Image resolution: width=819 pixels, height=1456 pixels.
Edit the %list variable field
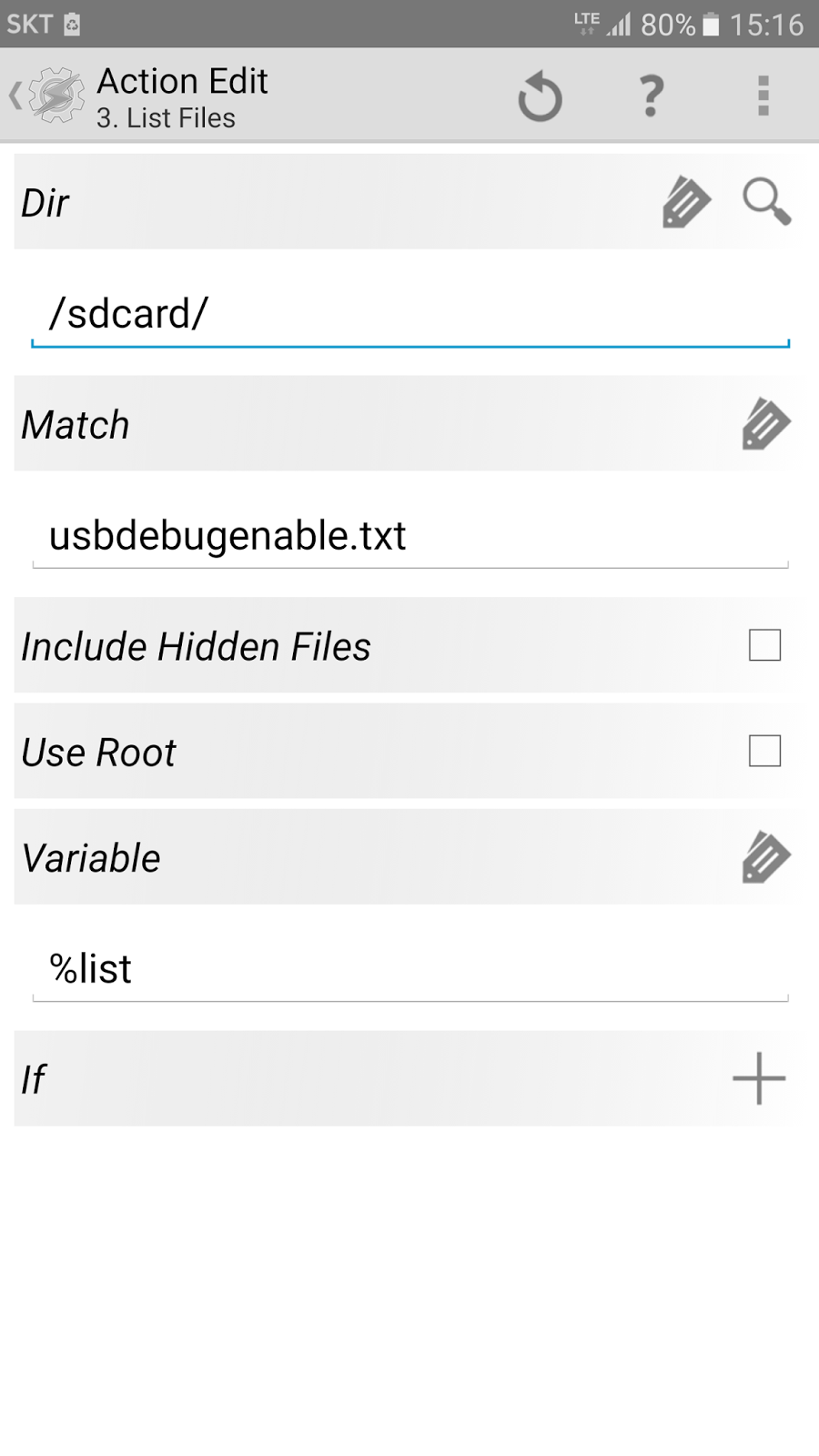[409, 969]
